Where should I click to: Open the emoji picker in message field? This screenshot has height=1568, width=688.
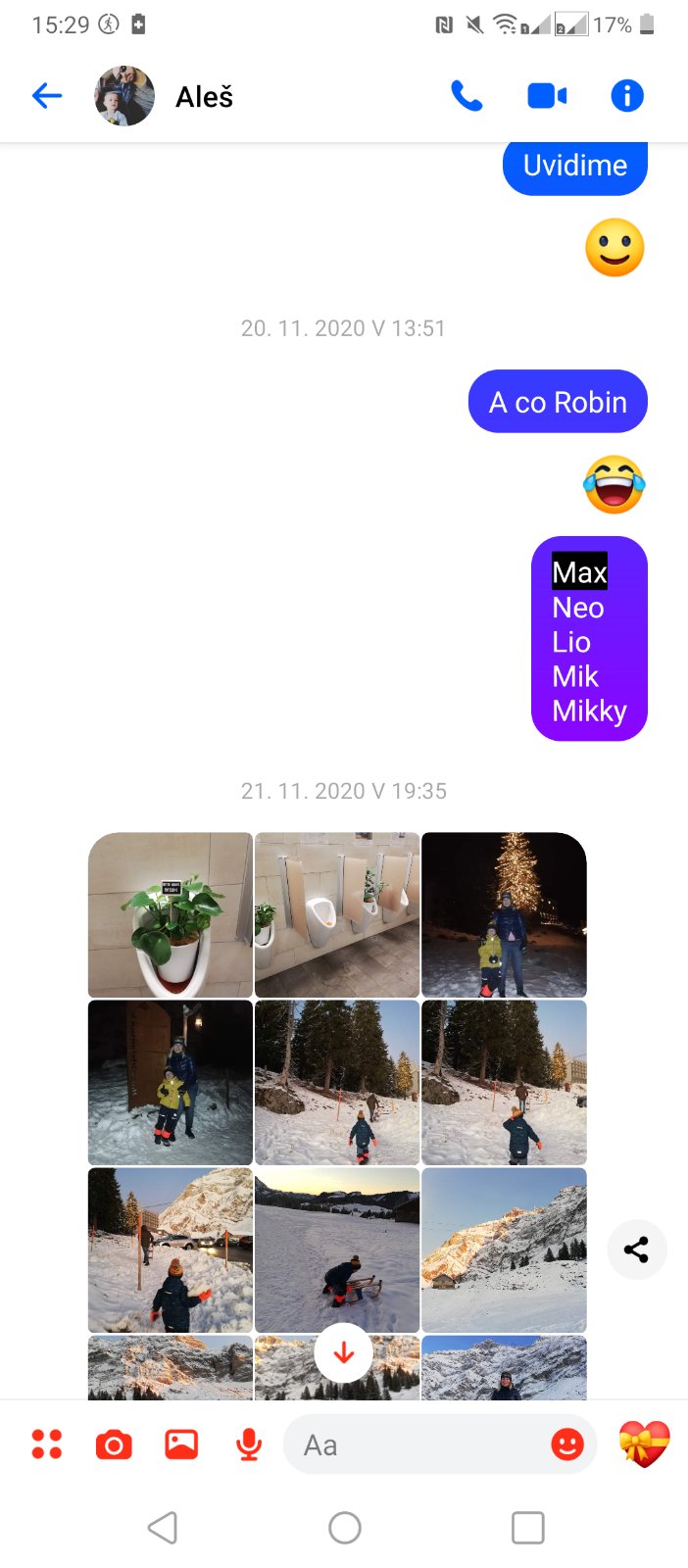(x=567, y=1445)
